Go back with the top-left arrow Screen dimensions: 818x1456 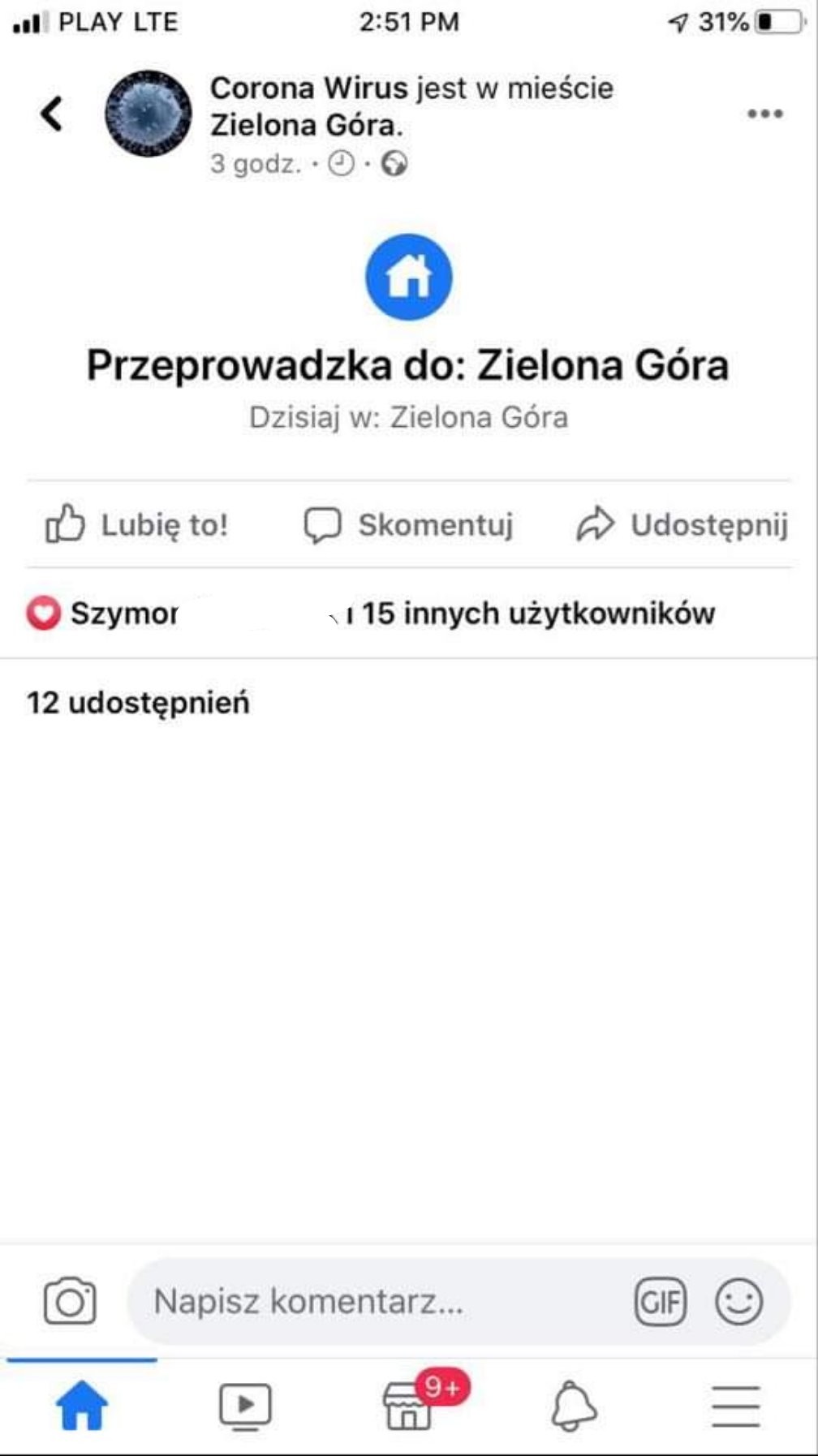[52, 114]
